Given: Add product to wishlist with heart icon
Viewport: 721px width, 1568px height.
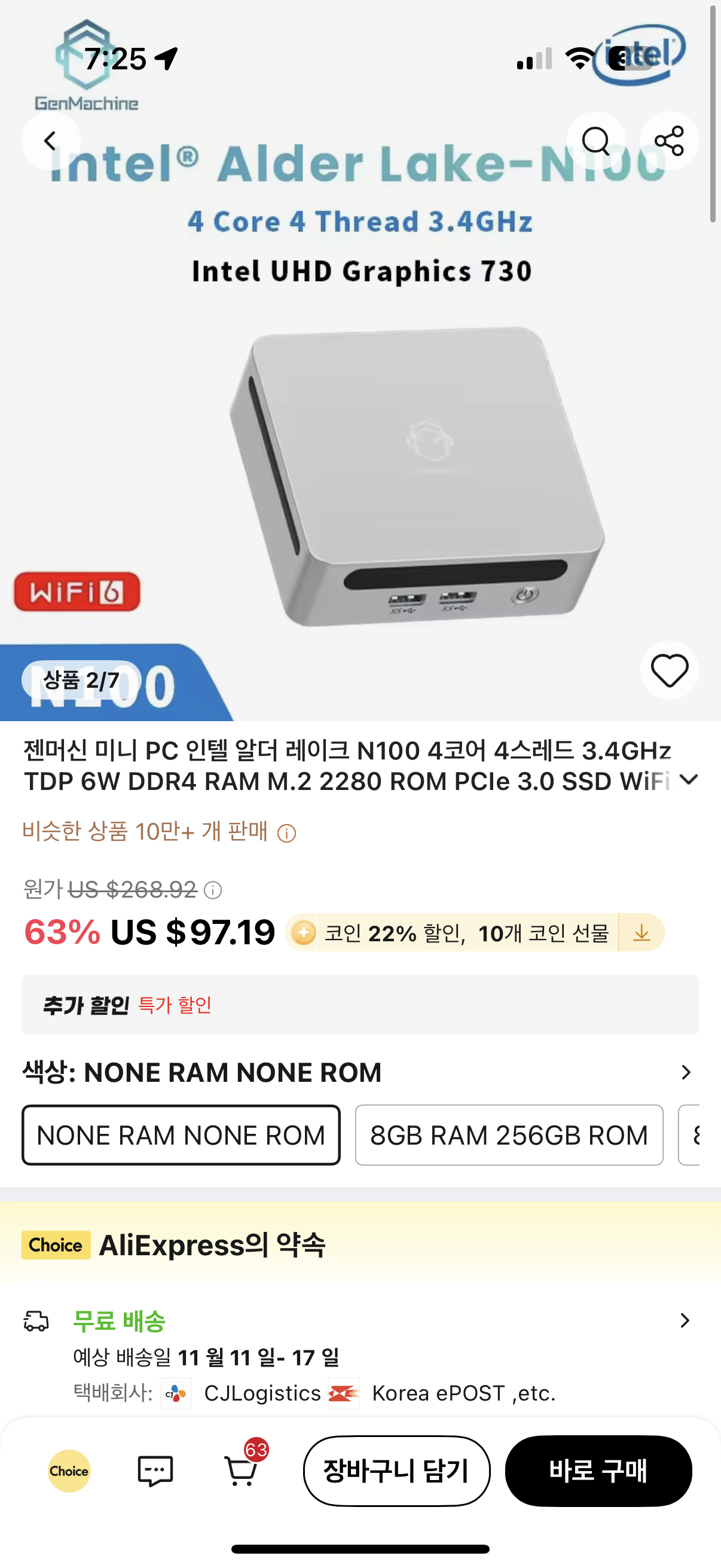Looking at the screenshot, I should point(668,670).
